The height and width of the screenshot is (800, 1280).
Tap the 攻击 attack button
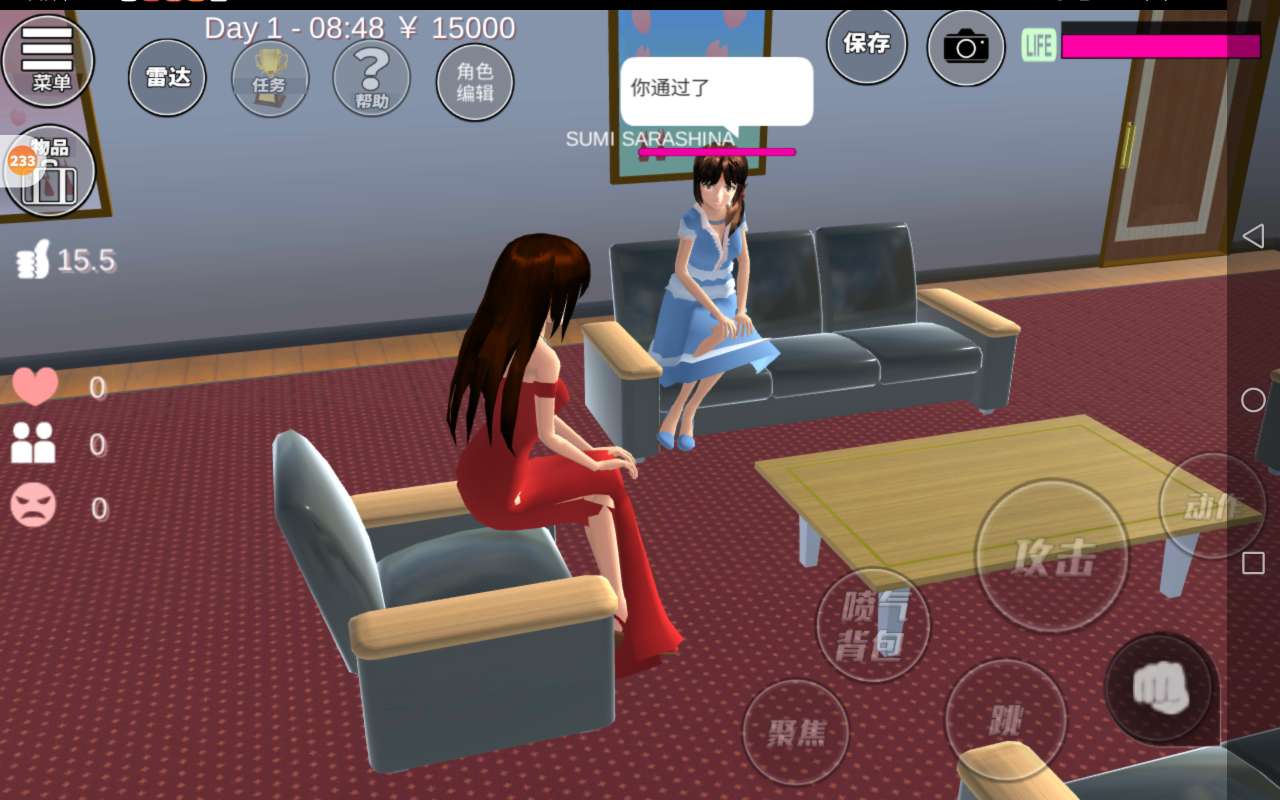click(x=1052, y=556)
